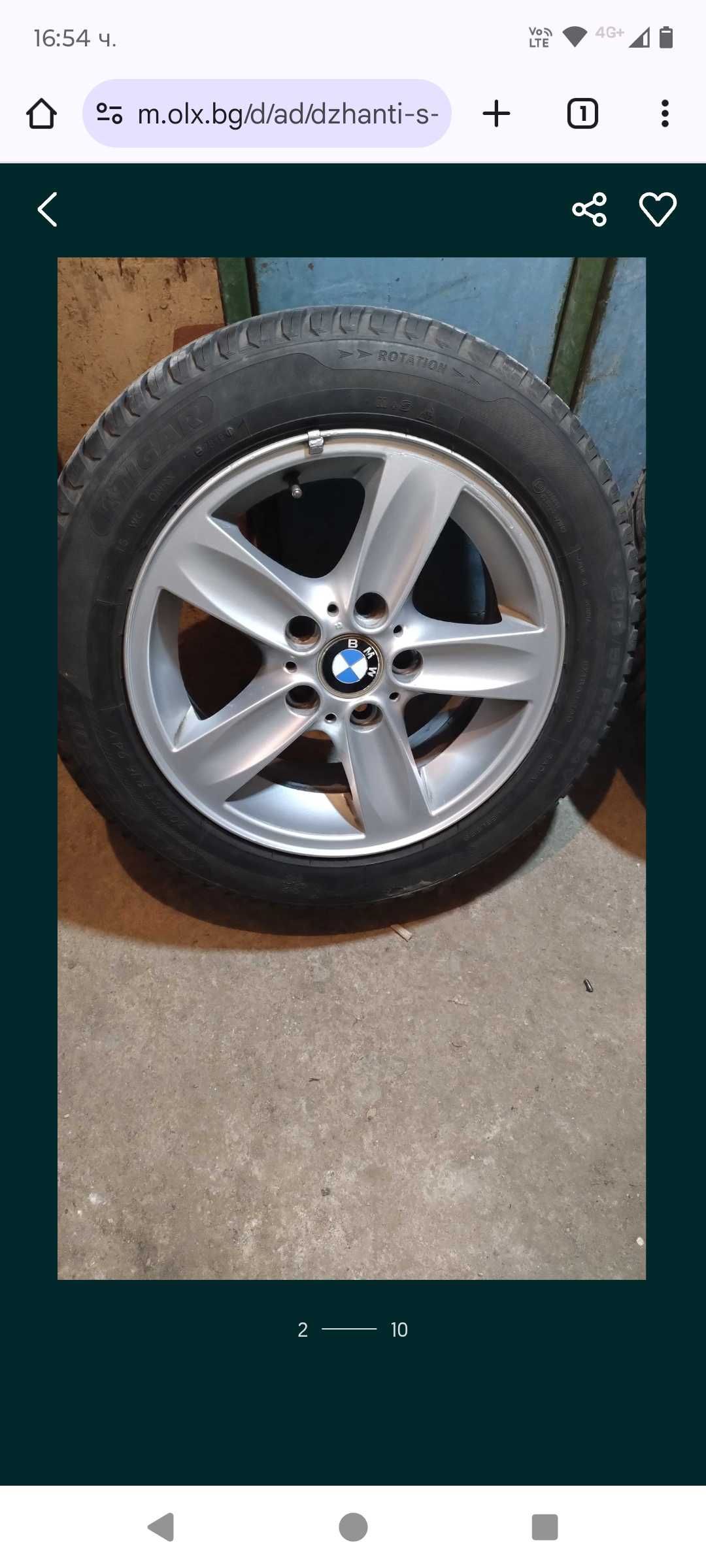Image resolution: width=706 pixels, height=1568 pixels.
Task: Open a new browser tab
Action: point(496,114)
